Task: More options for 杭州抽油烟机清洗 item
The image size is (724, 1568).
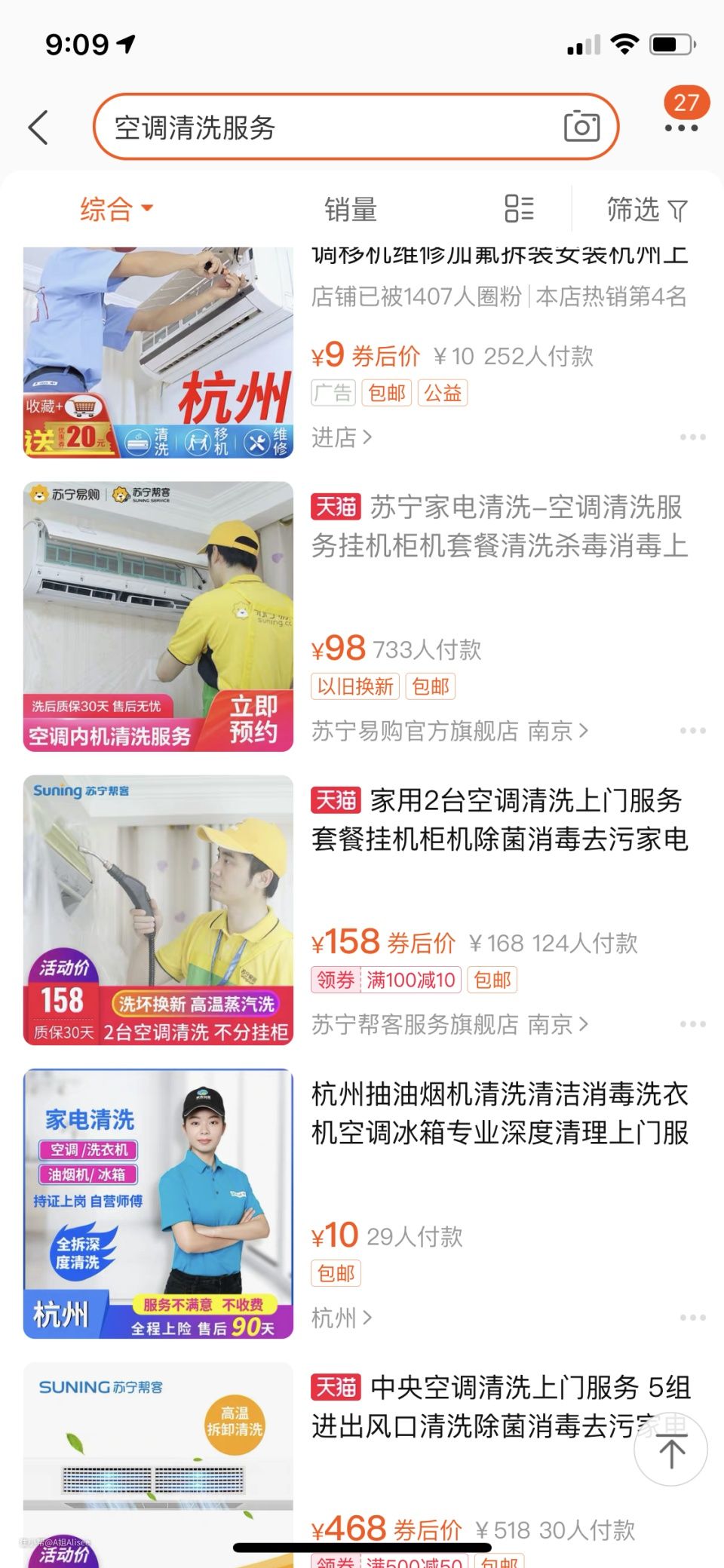Action: click(x=692, y=1318)
